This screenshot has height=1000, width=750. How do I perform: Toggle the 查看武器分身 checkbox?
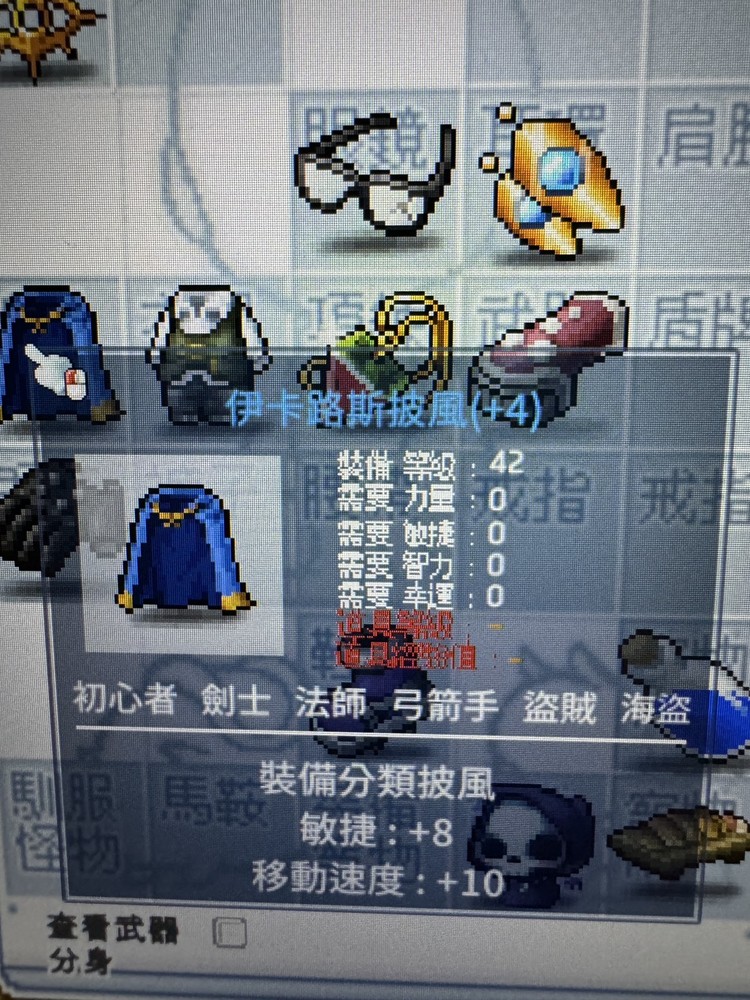[x=231, y=935]
